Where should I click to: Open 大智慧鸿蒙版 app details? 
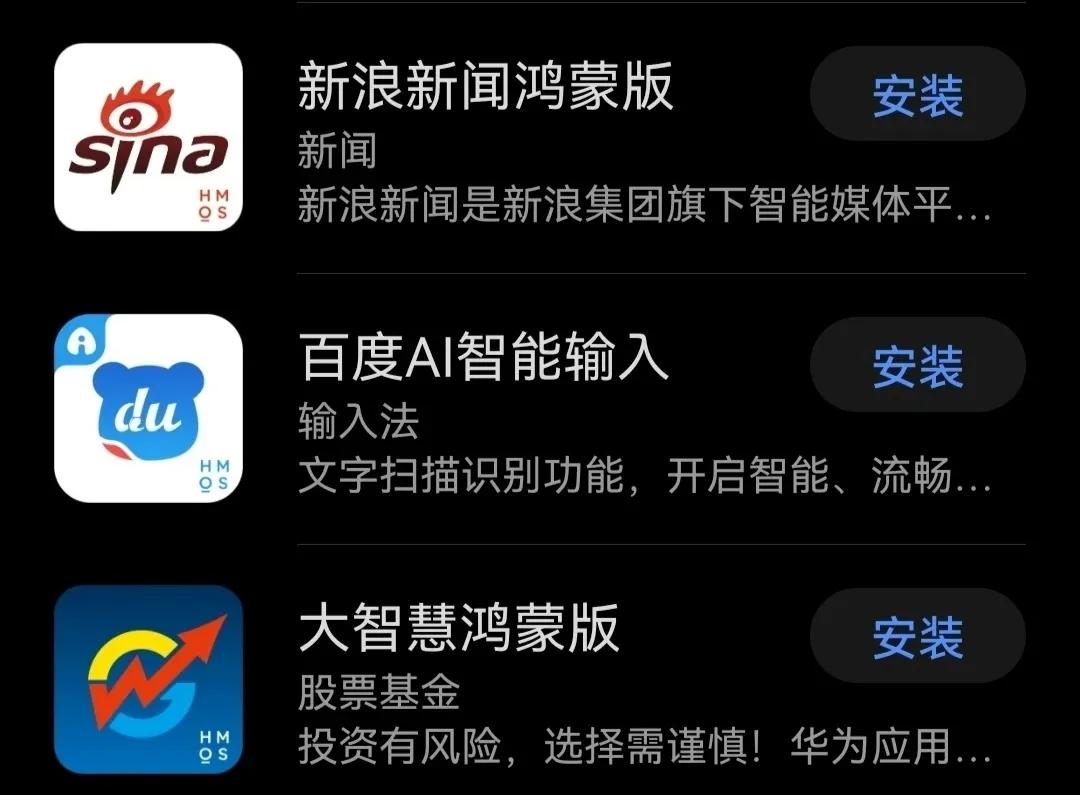point(459,629)
